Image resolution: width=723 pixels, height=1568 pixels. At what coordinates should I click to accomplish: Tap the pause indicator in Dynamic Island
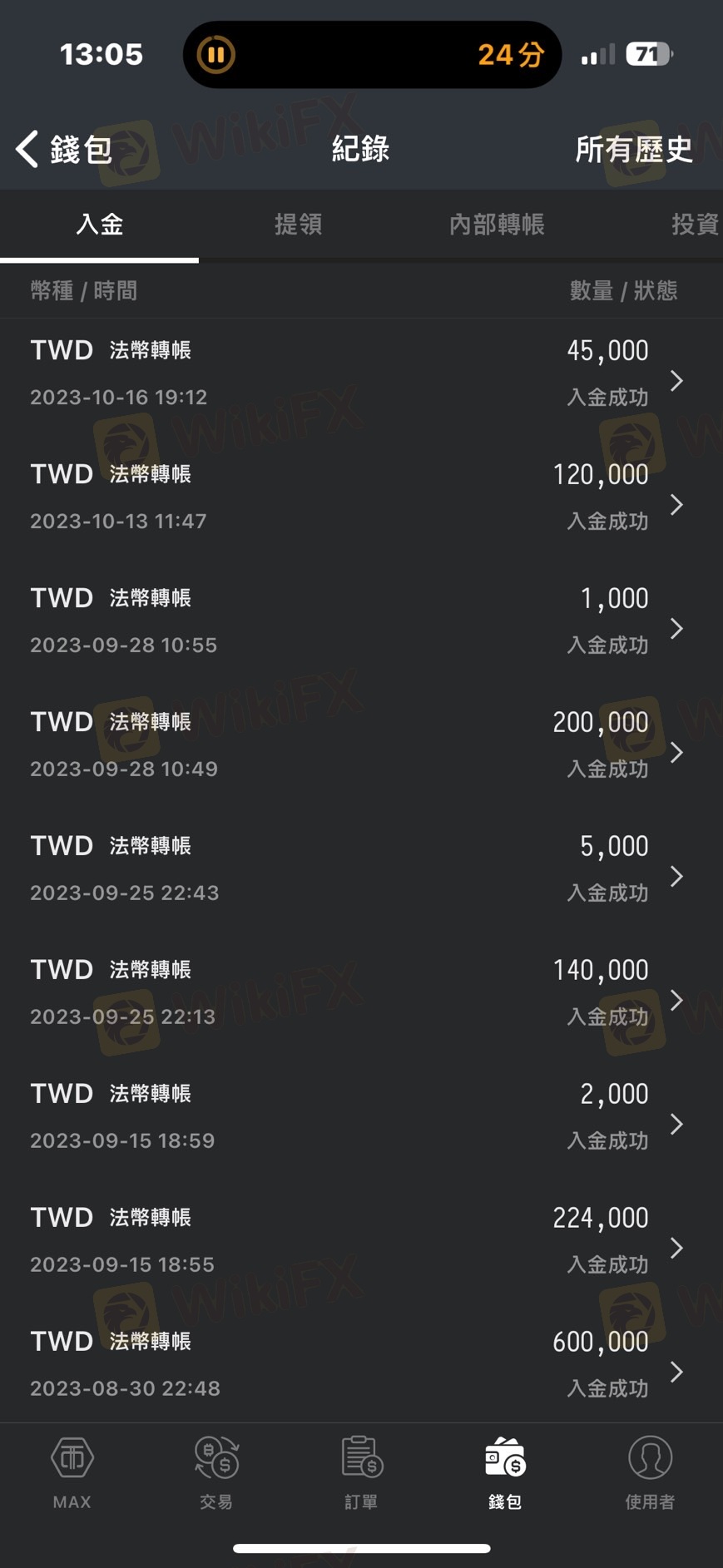tap(215, 55)
